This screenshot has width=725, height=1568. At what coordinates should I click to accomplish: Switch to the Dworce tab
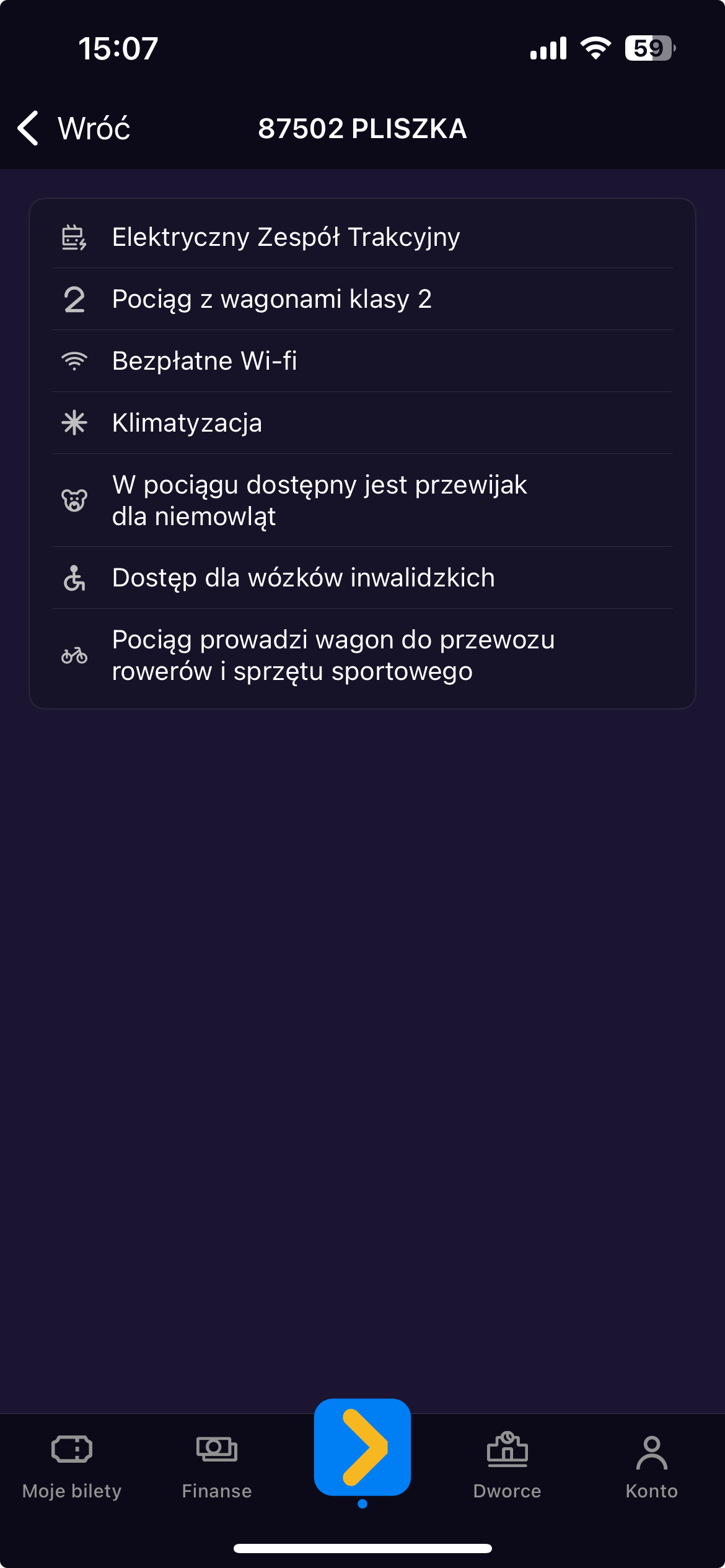pyautogui.click(x=507, y=1465)
